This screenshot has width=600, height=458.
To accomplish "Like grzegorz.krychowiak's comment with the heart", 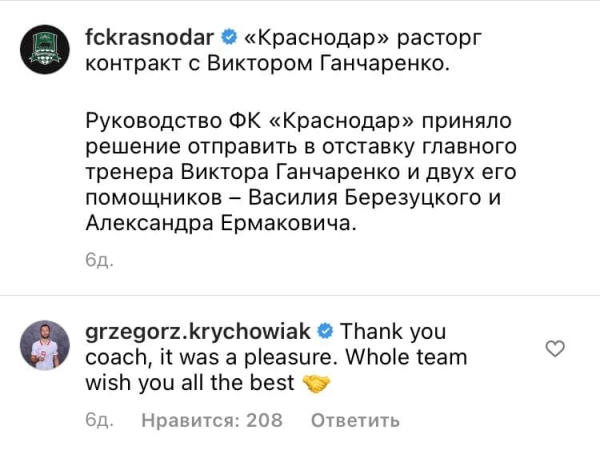I will click(556, 348).
